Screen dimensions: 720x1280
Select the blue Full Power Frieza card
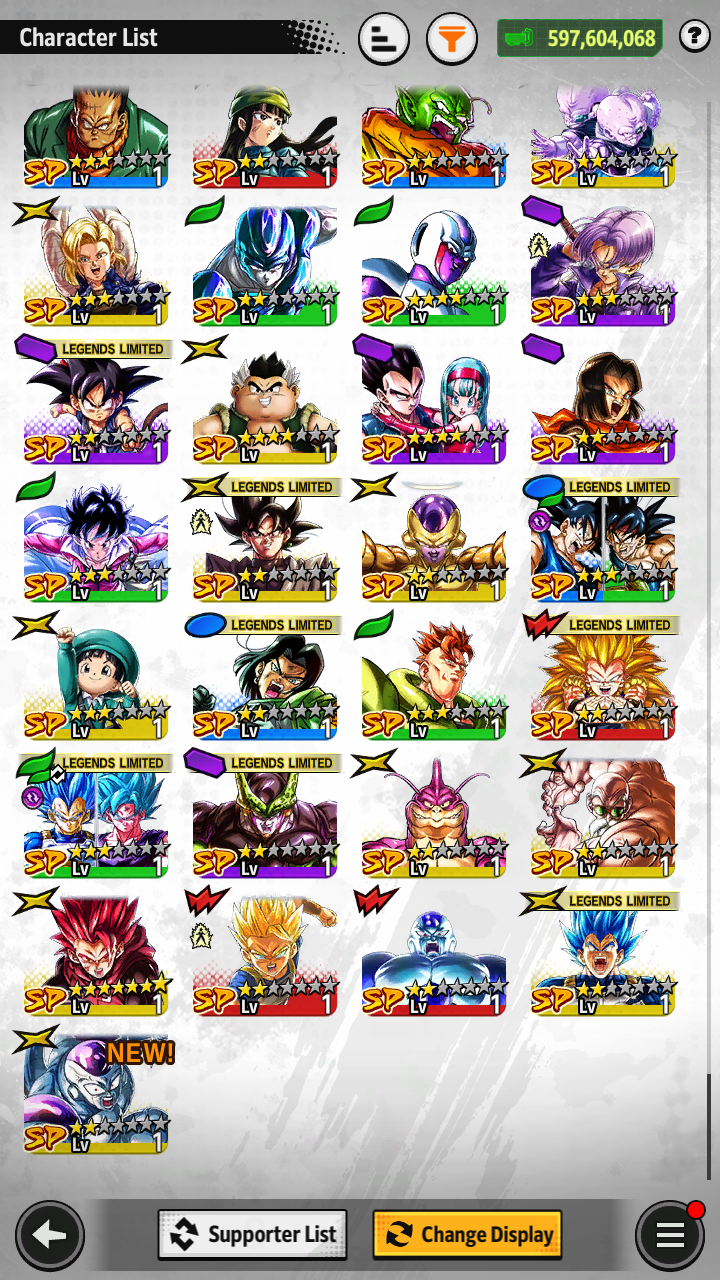pos(434,956)
